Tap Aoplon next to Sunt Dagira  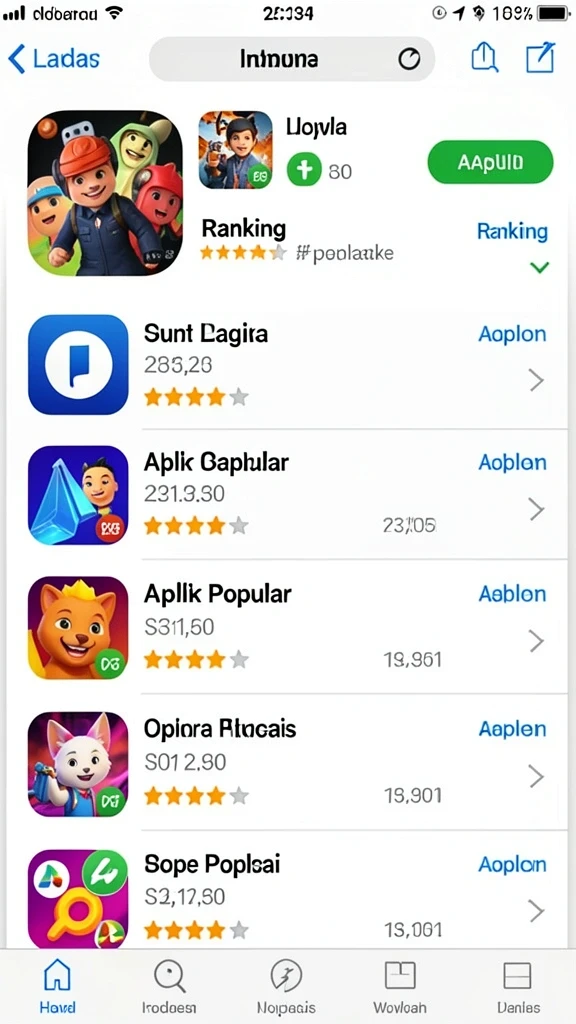point(512,334)
